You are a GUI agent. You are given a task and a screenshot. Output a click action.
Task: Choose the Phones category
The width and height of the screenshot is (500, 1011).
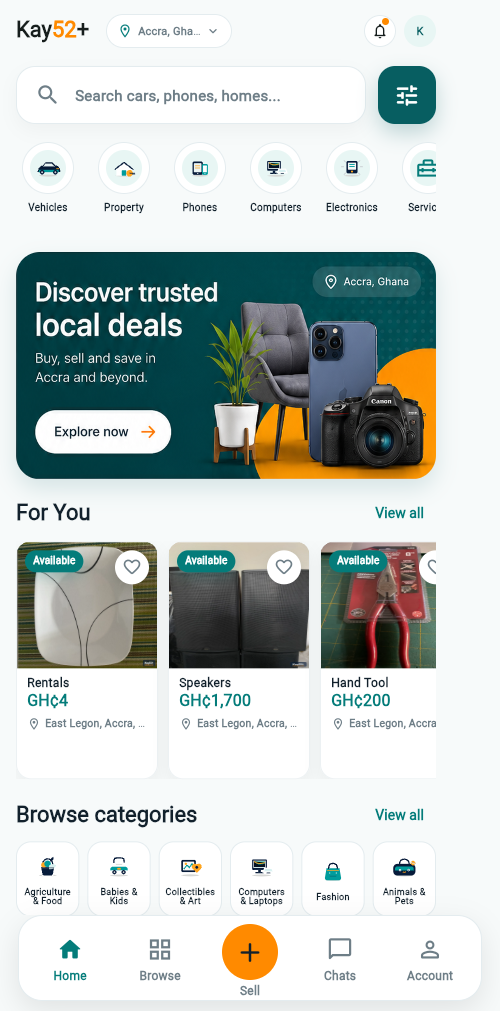[200, 179]
